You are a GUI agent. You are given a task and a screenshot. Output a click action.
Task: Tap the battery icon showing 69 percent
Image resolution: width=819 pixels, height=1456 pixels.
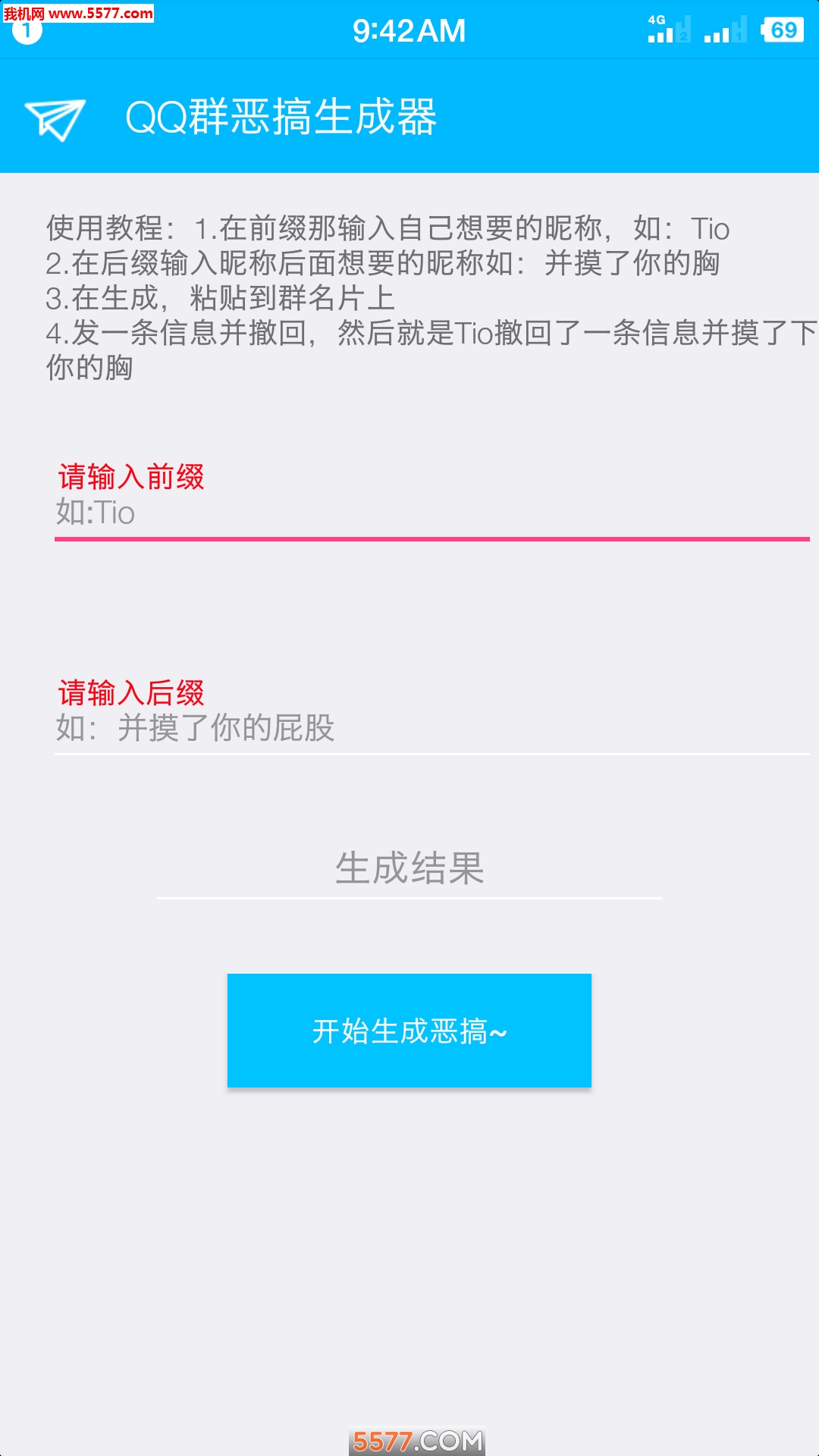click(x=783, y=30)
